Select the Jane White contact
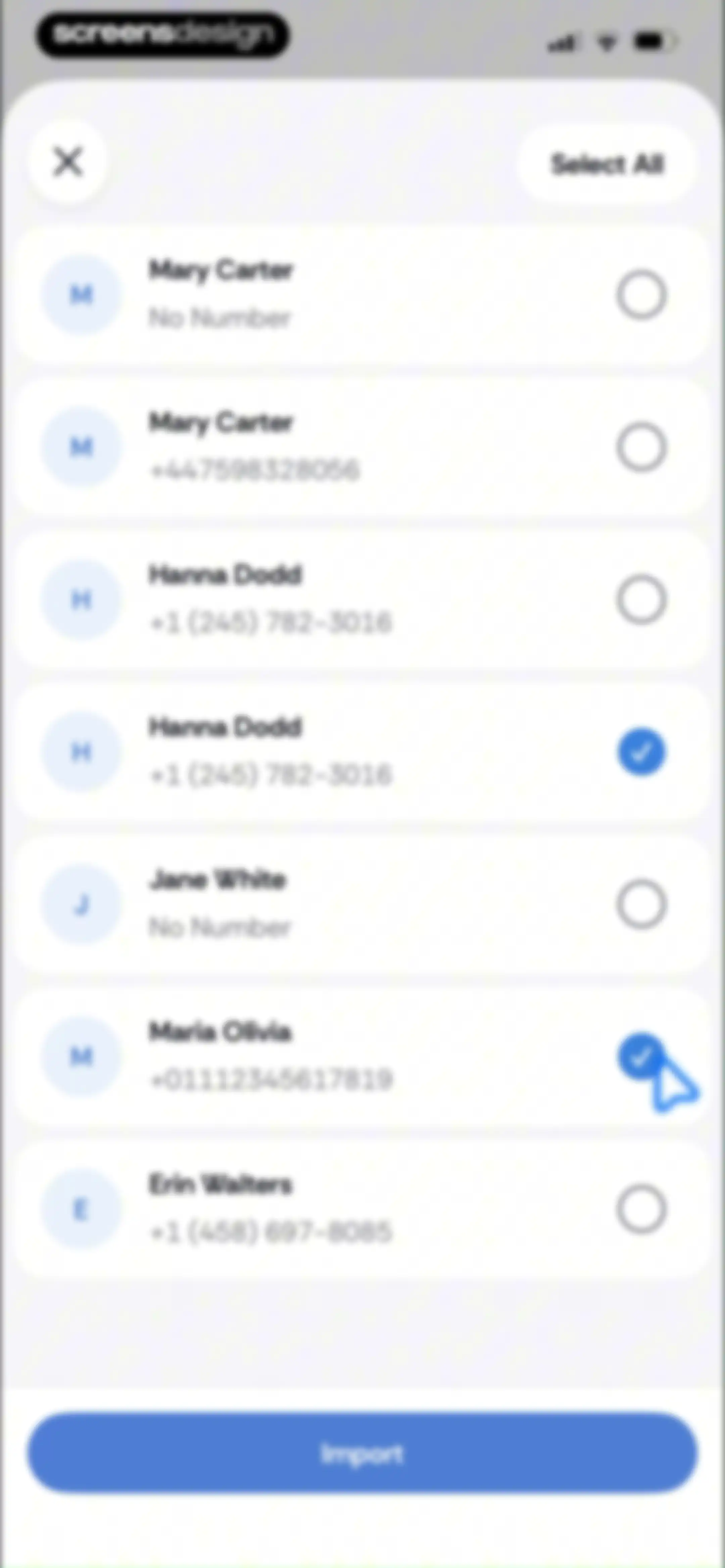The height and width of the screenshot is (1568, 725). point(641,905)
